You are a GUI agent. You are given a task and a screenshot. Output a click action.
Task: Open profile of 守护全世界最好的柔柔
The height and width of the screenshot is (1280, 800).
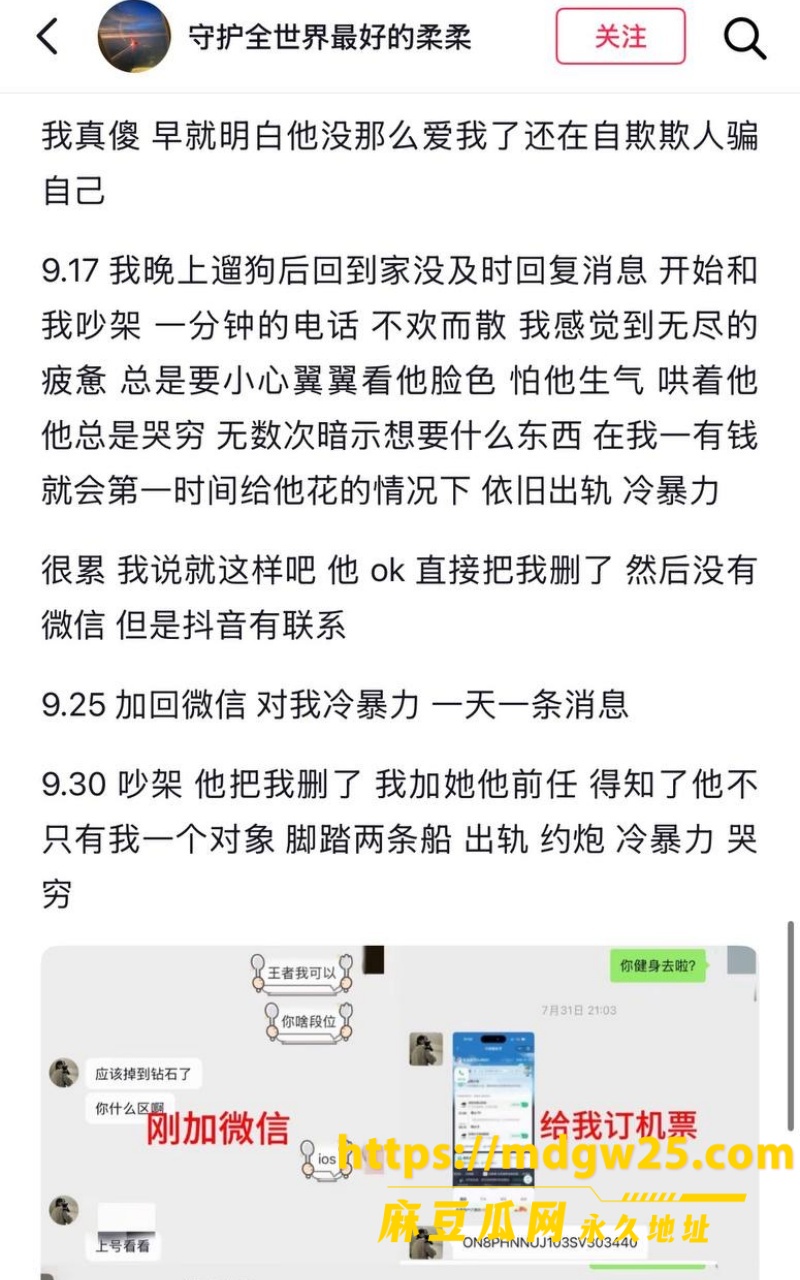pyautogui.click(x=330, y=38)
